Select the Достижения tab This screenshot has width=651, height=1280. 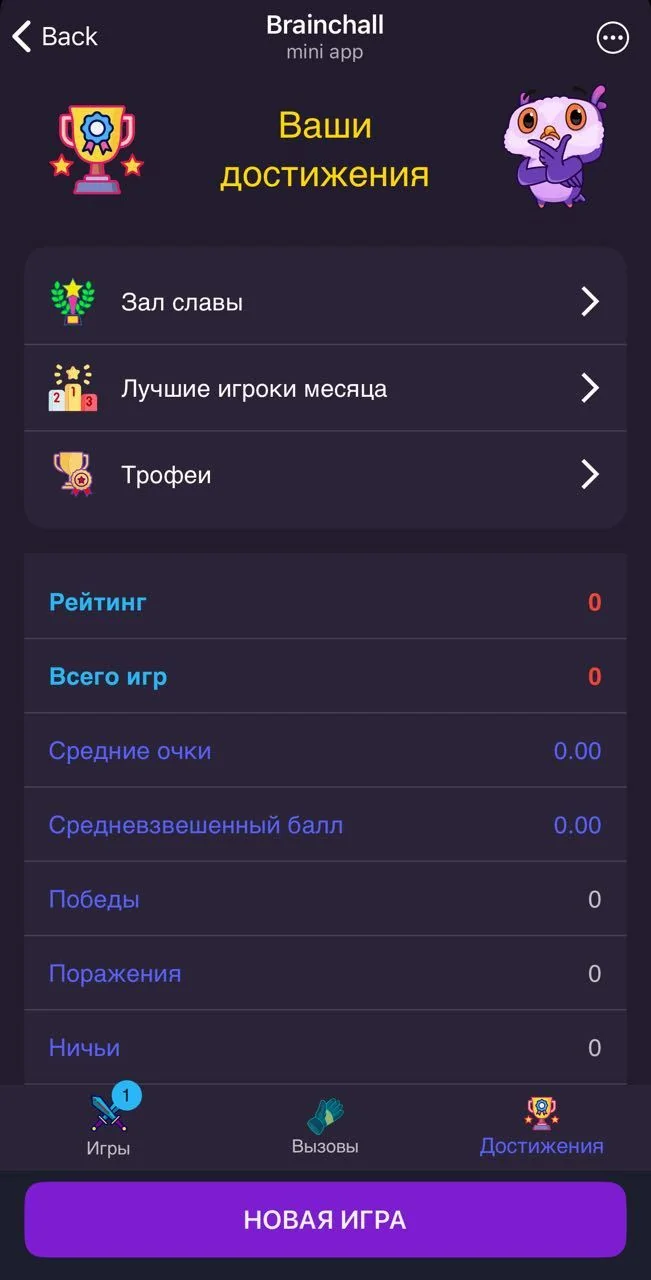pos(541,1124)
